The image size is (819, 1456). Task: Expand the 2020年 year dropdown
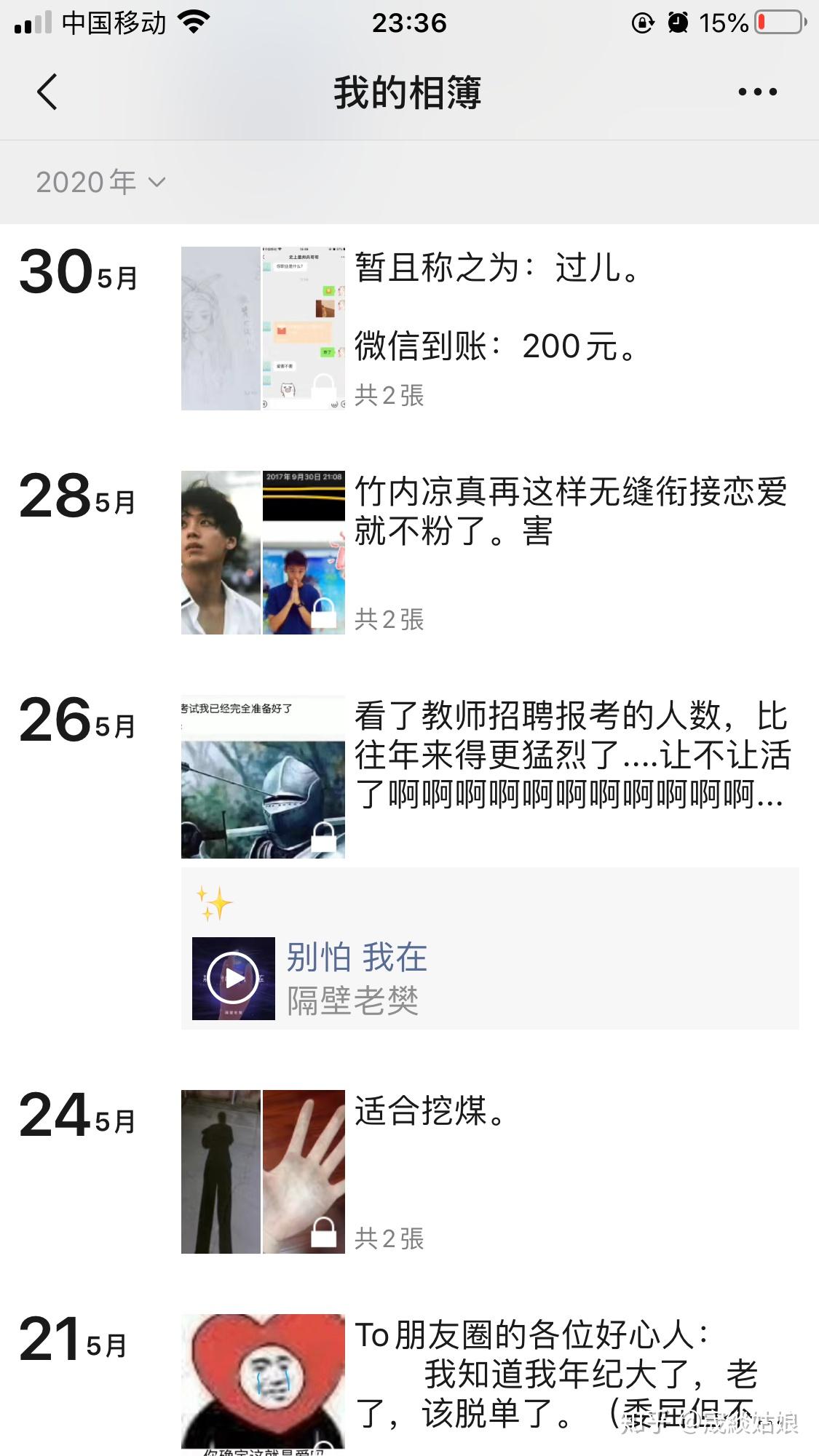click(x=101, y=182)
